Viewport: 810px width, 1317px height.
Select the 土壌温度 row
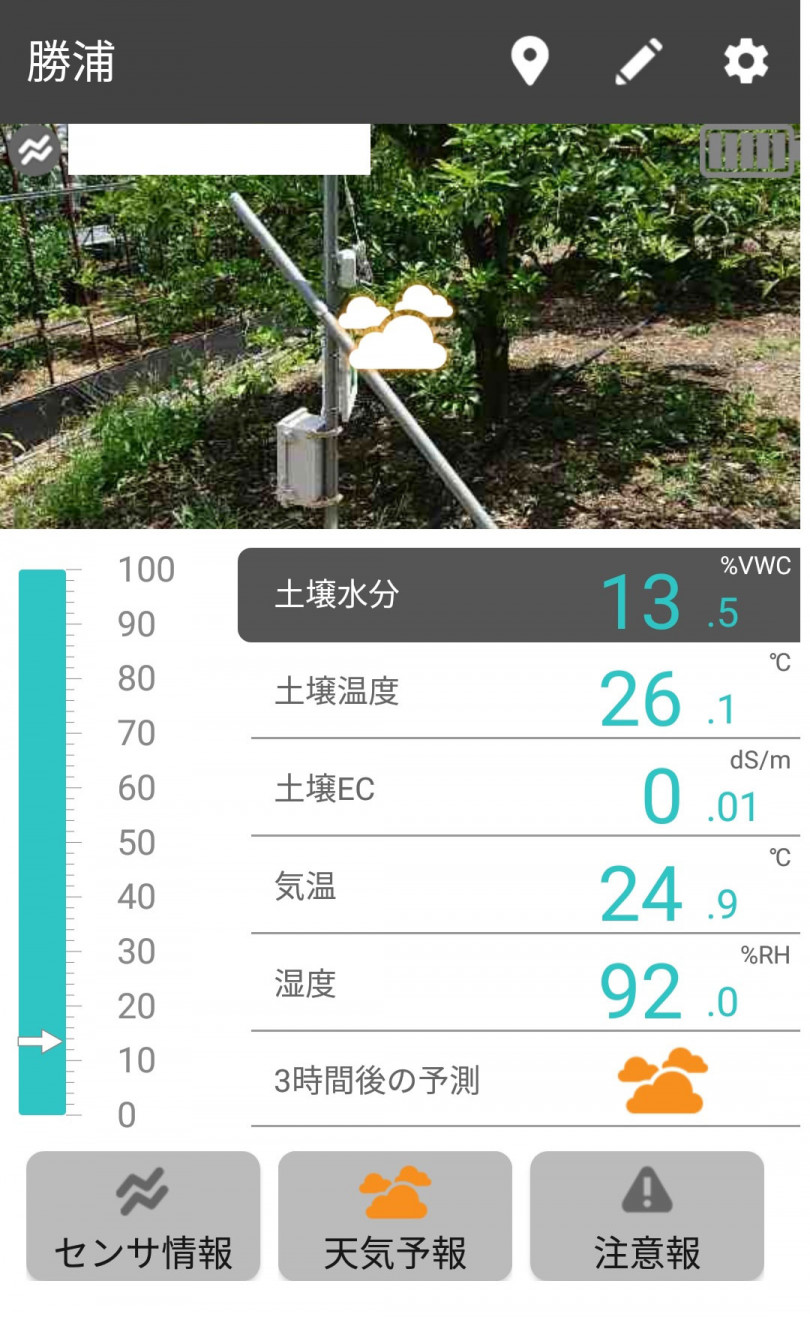coord(525,692)
